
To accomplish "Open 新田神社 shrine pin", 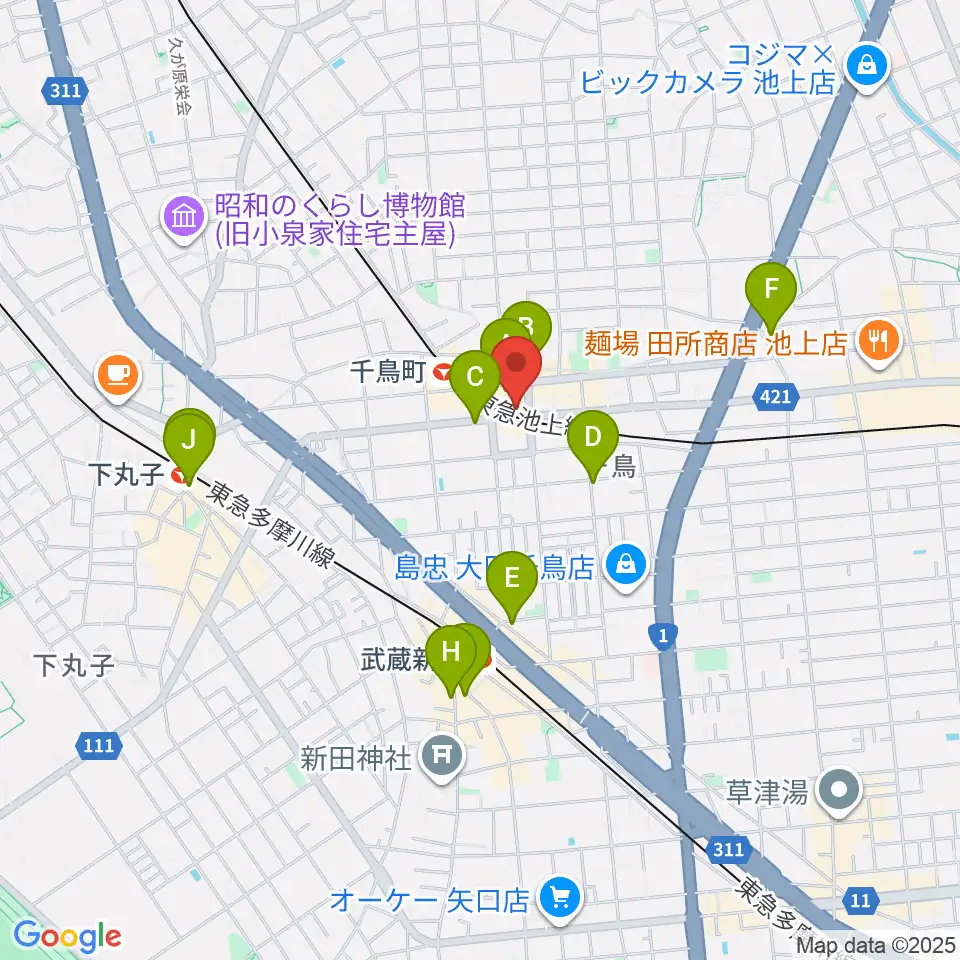I will pyautogui.click(x=443, y=759).
